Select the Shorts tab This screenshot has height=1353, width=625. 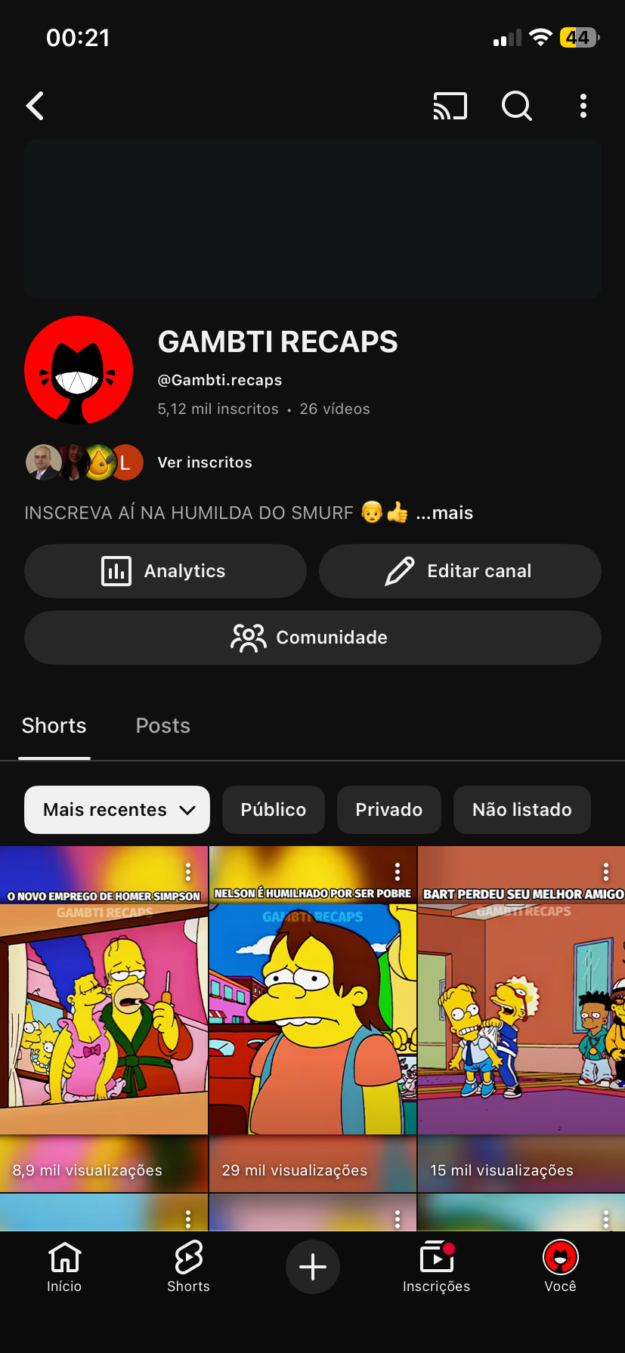pyautogui.click(x=54, y=726)
